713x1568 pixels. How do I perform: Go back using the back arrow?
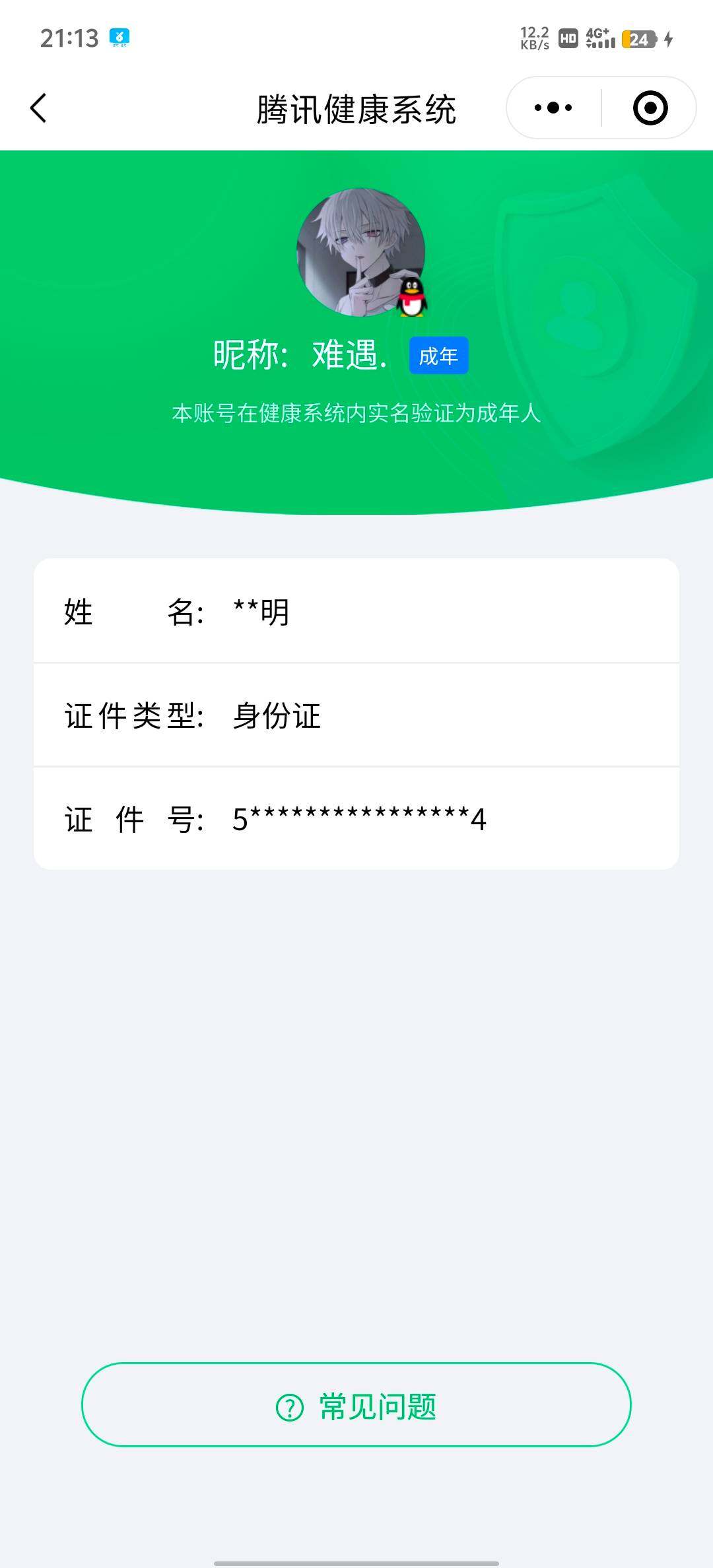click(38, 108)
